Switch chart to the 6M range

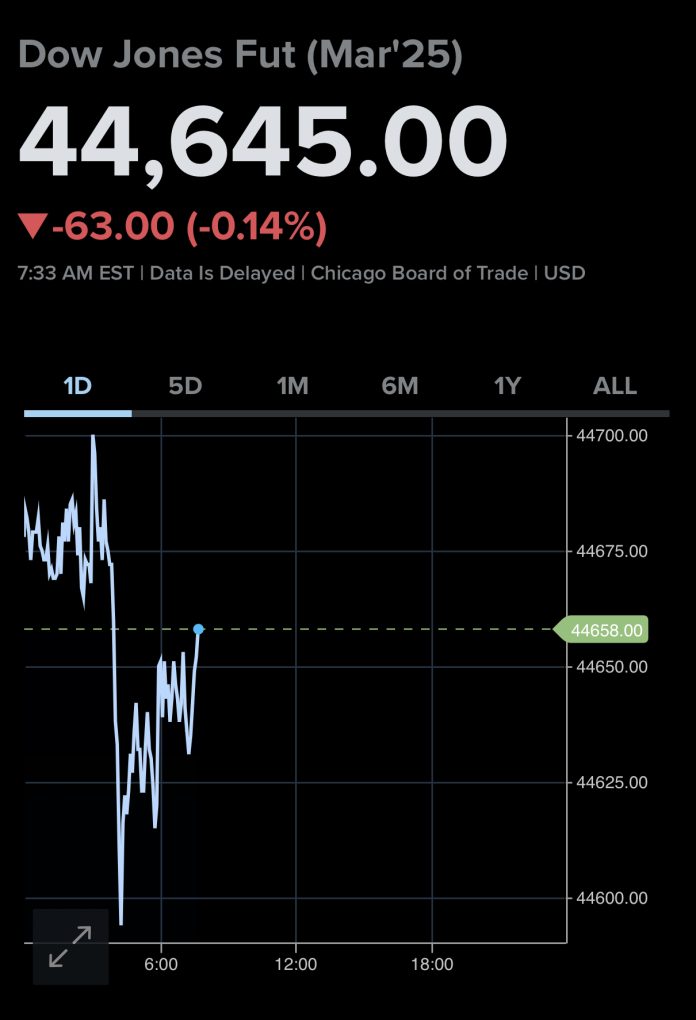[x=400, y=386]
